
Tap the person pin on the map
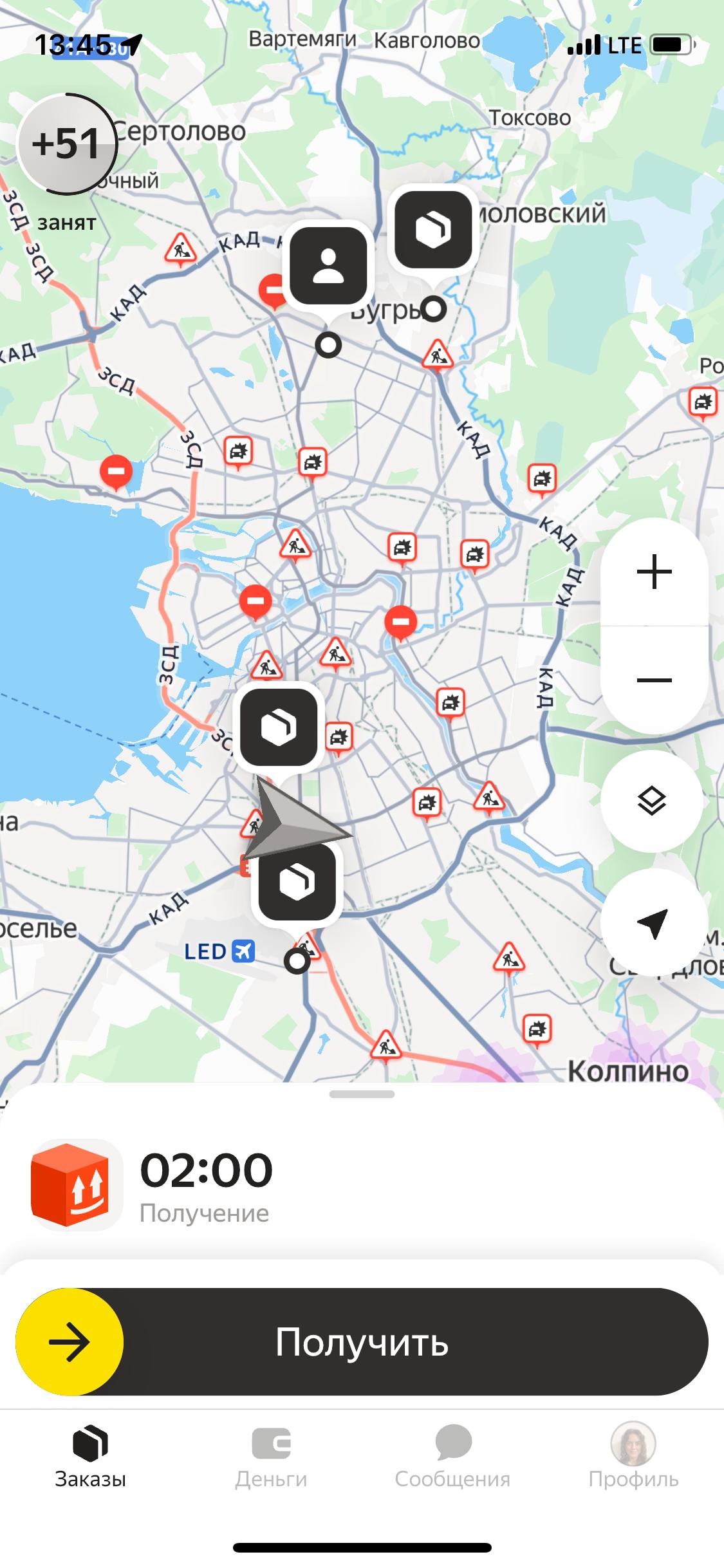coord(328,266)
